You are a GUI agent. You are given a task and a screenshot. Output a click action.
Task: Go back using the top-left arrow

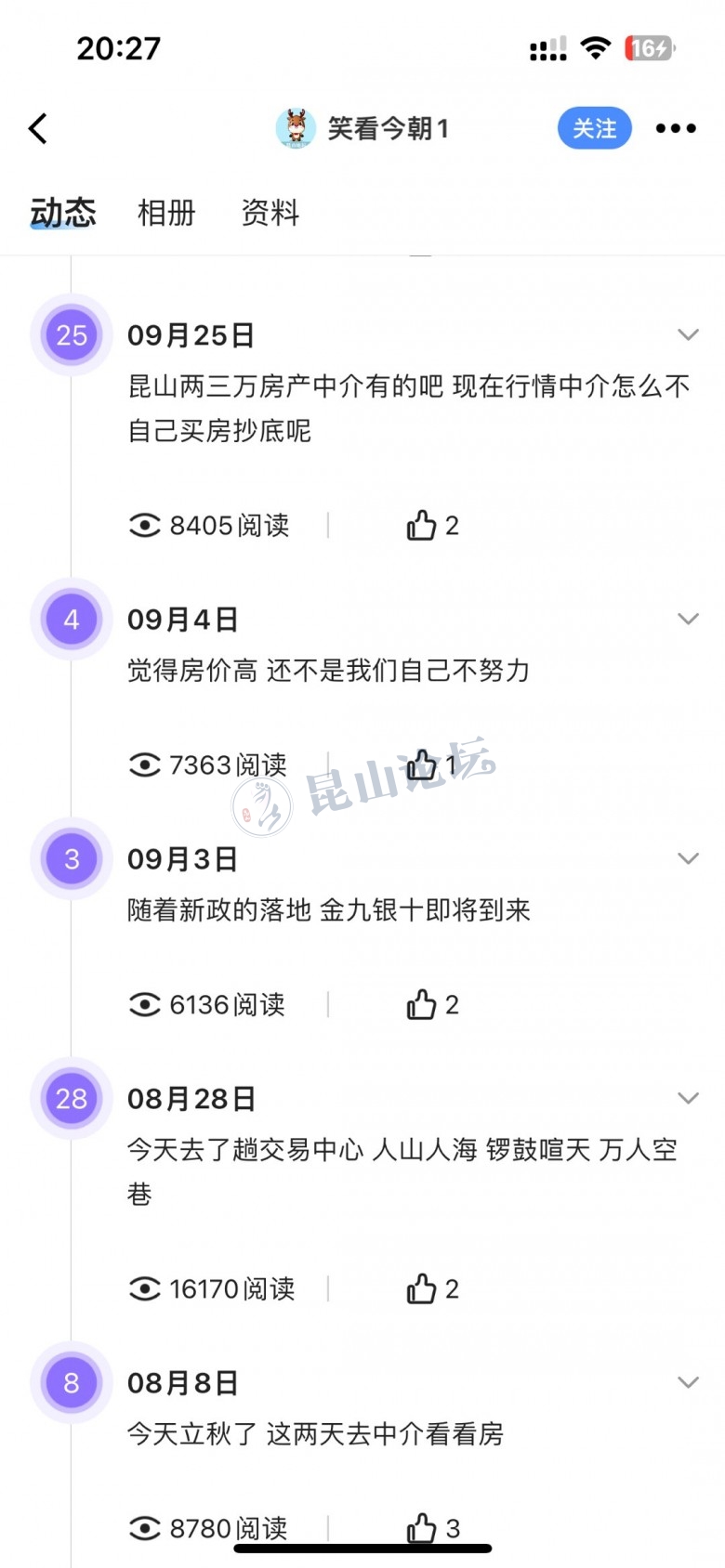[x=38, y=128]
